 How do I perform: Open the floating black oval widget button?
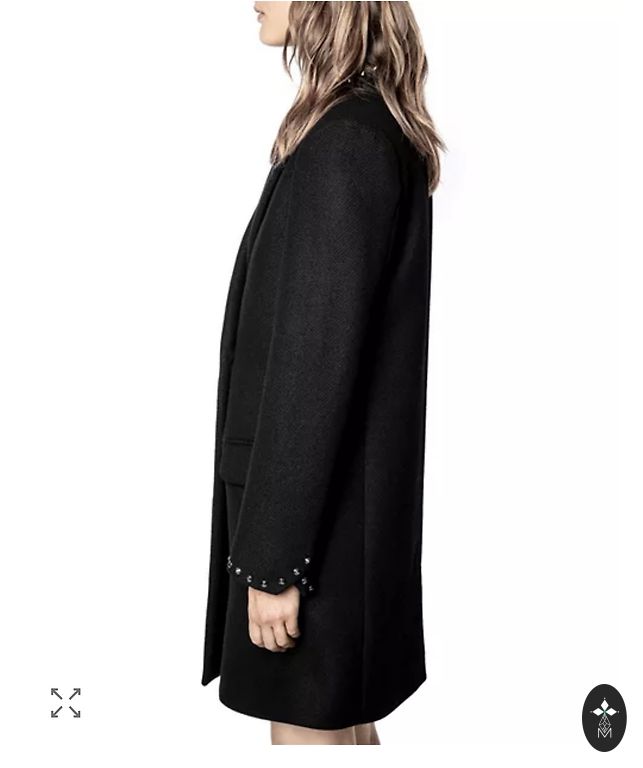click(604, 717)
